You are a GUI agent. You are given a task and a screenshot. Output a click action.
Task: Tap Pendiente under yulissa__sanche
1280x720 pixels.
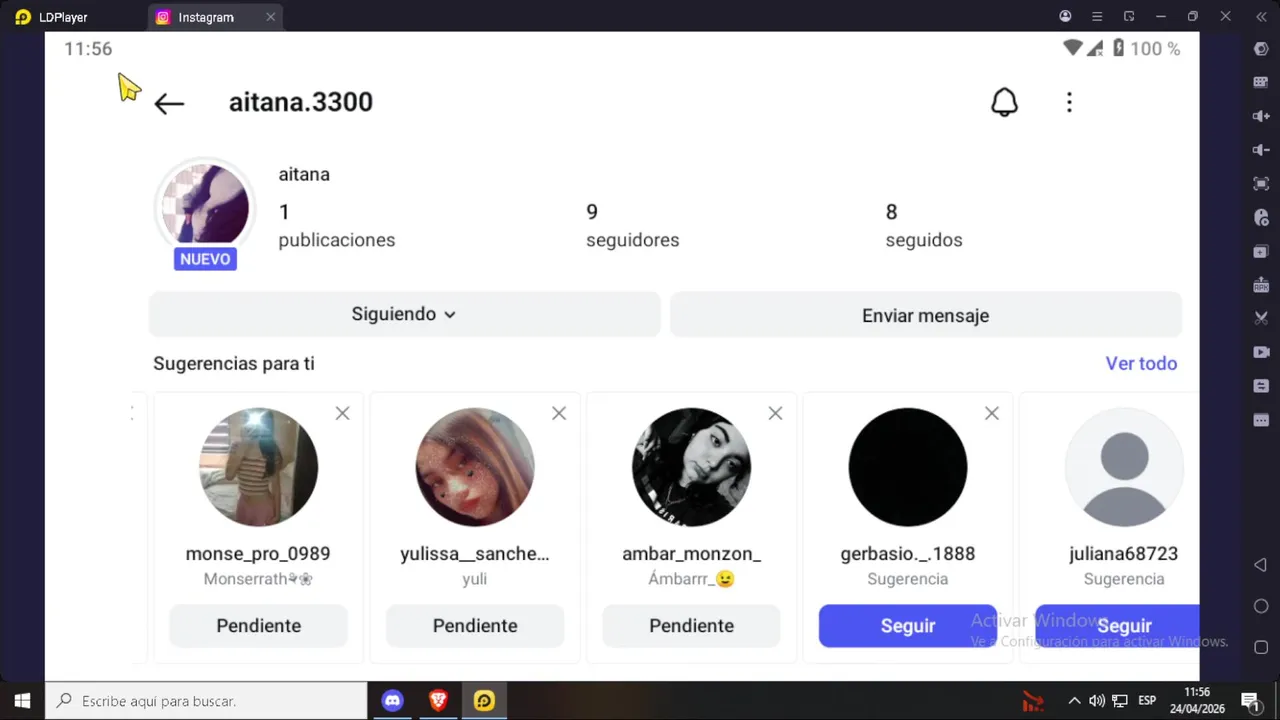(475, 626)
